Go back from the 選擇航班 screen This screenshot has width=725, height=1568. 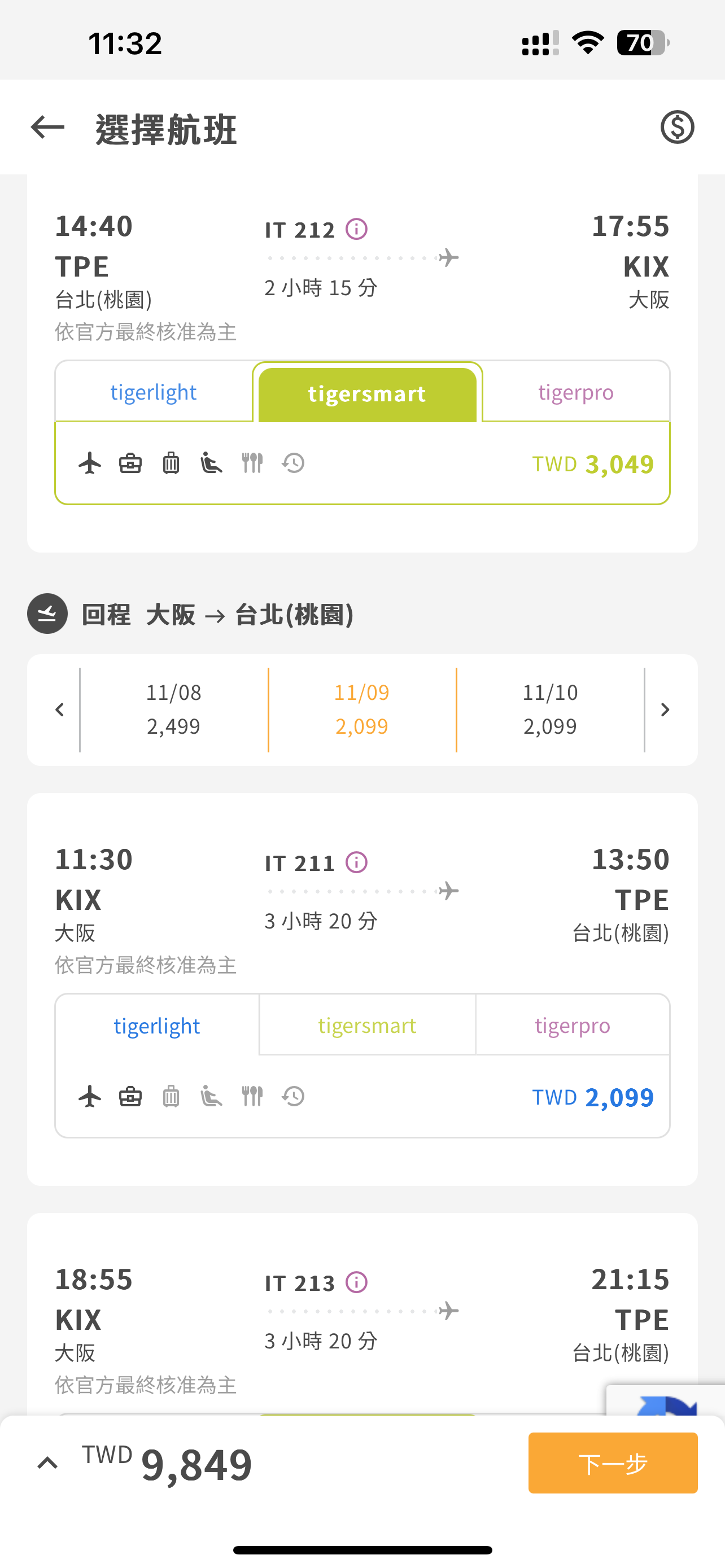(x=47, y=128)
